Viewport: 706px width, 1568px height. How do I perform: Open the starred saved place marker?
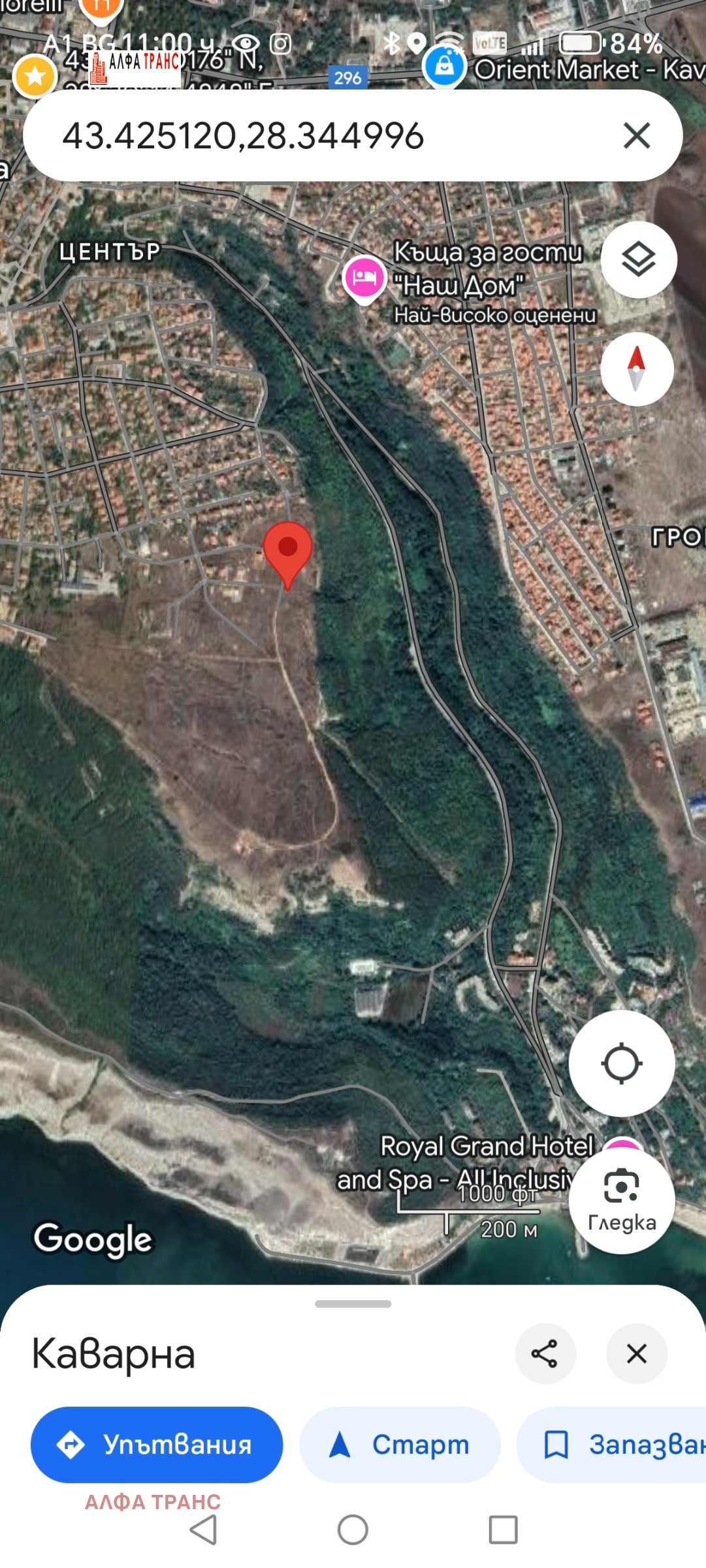[35, 76]
